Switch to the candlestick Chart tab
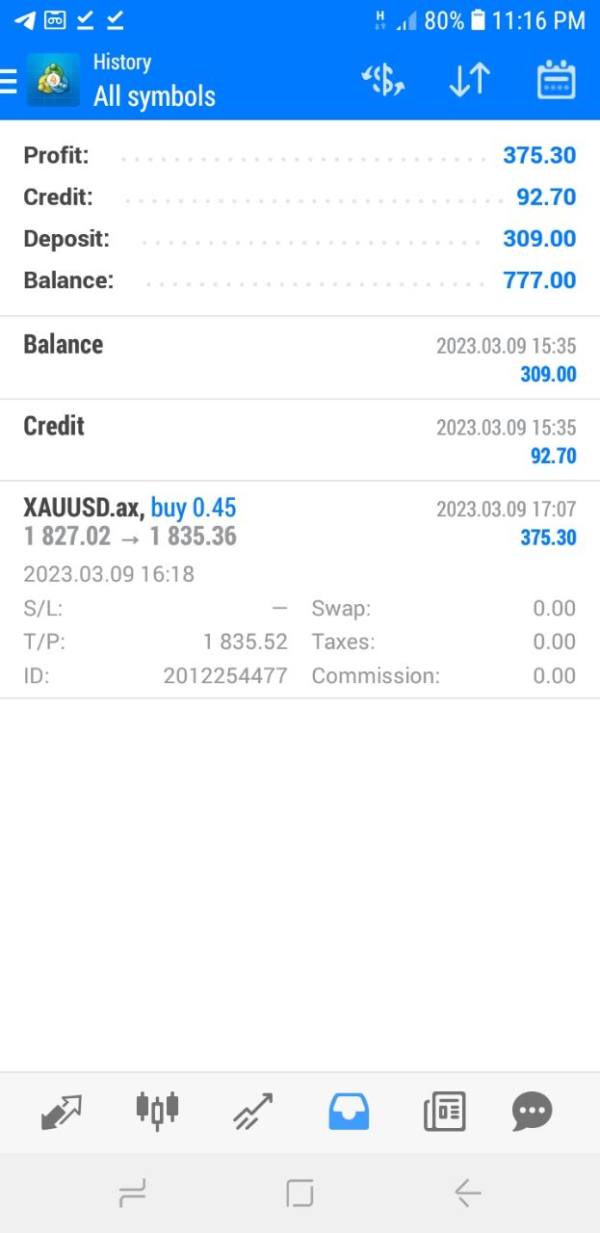The width and height of the screenshot is (600, 1233). (157, 1109)
